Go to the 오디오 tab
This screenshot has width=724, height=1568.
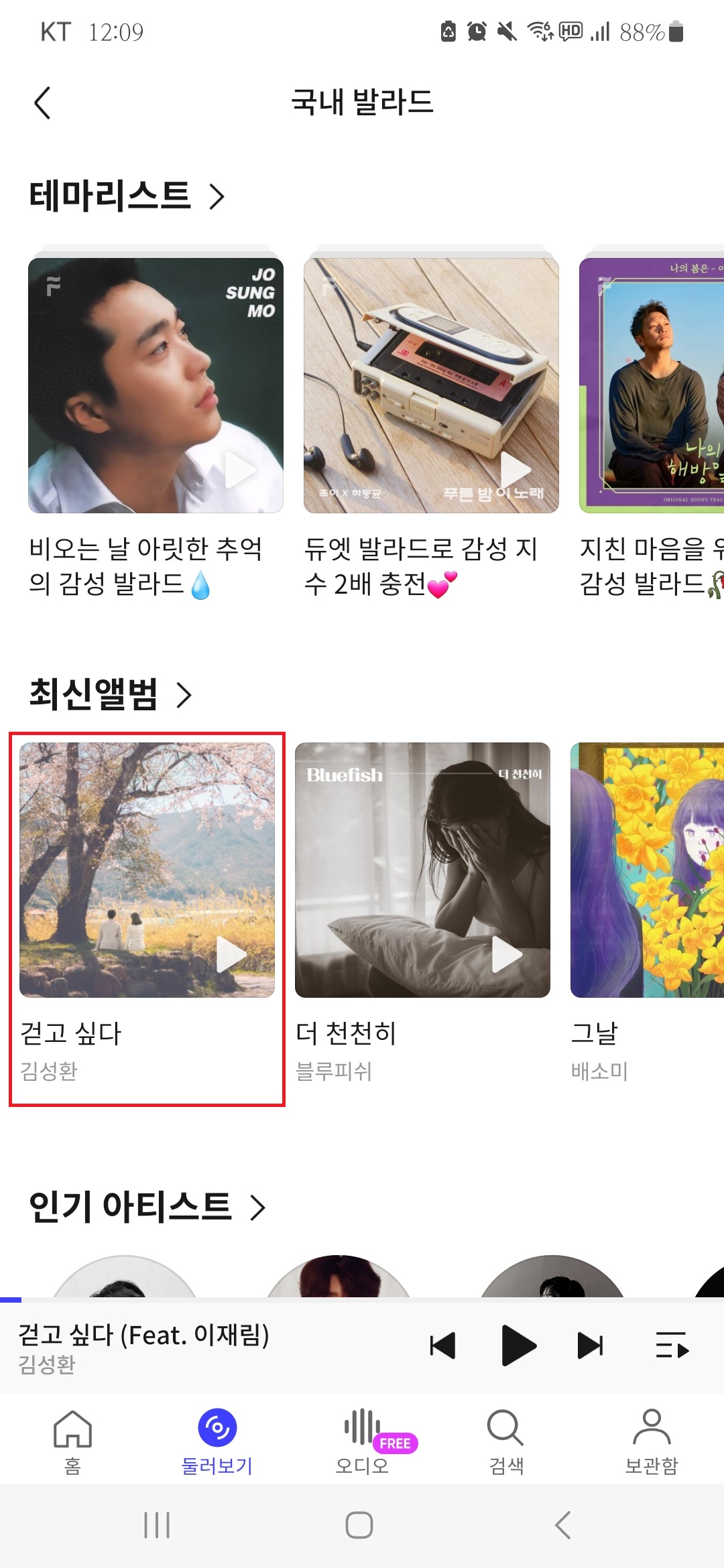(x=363, y=1441)
